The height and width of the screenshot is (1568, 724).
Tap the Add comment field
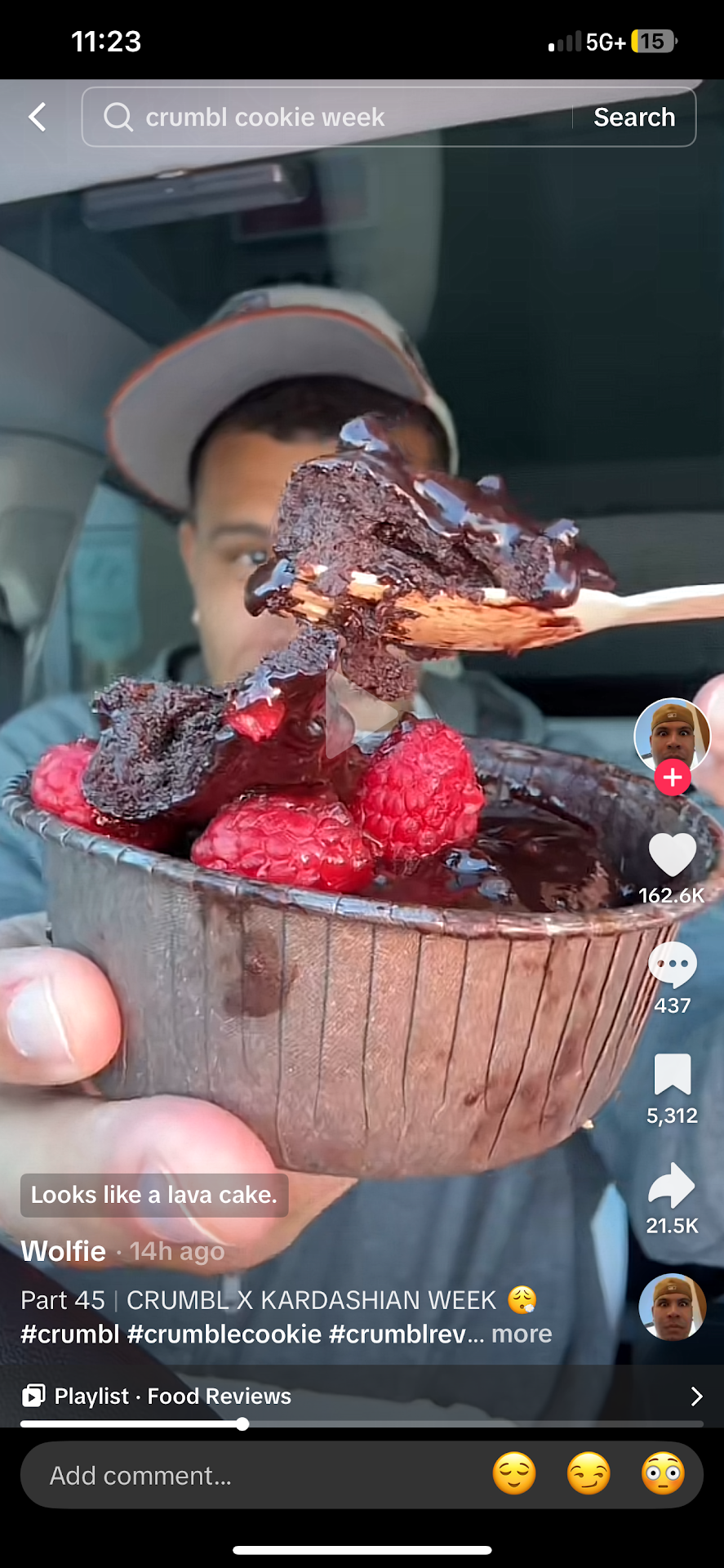(x=245, y=1475)
